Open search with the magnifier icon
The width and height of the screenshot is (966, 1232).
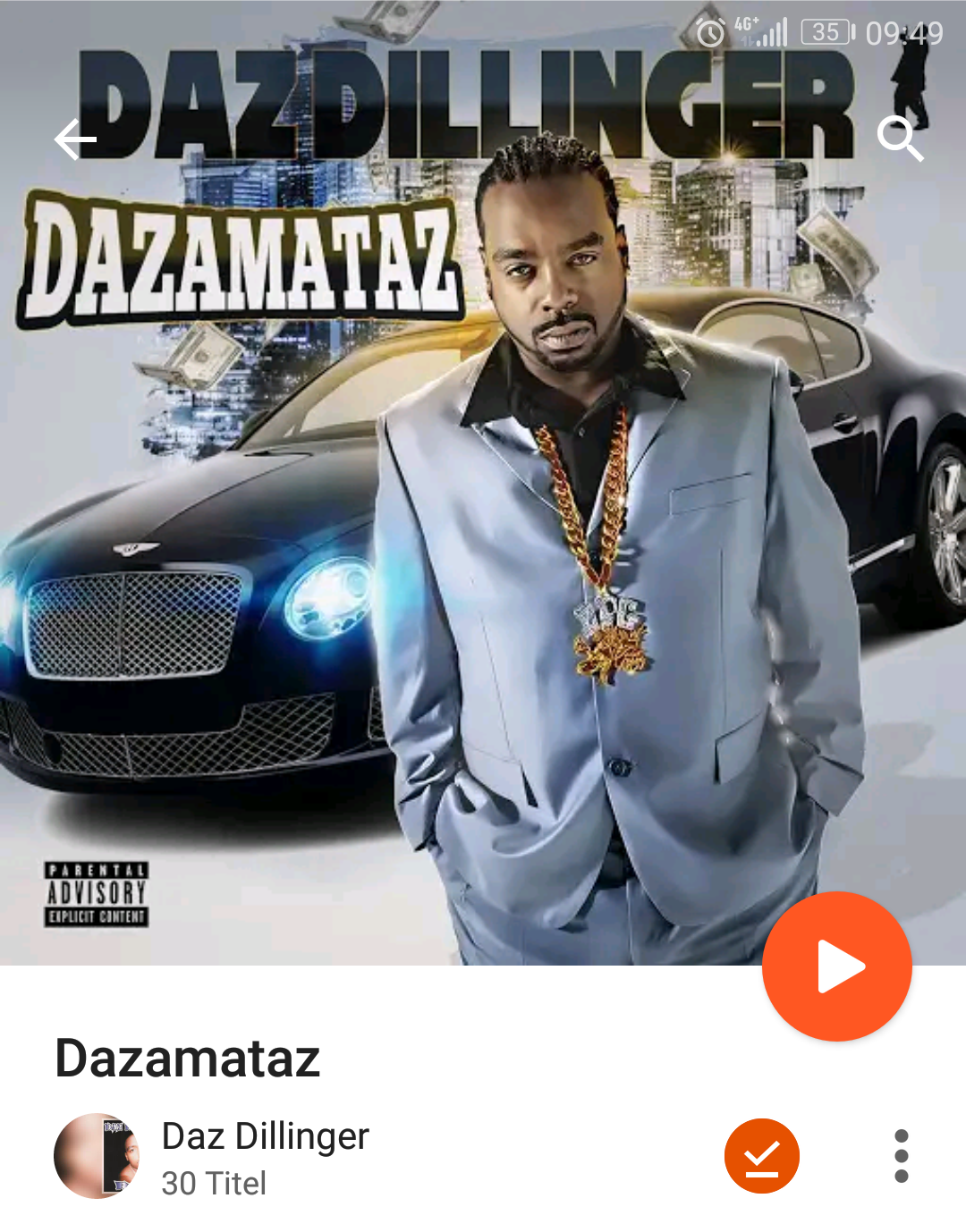[x=899, y=139]
